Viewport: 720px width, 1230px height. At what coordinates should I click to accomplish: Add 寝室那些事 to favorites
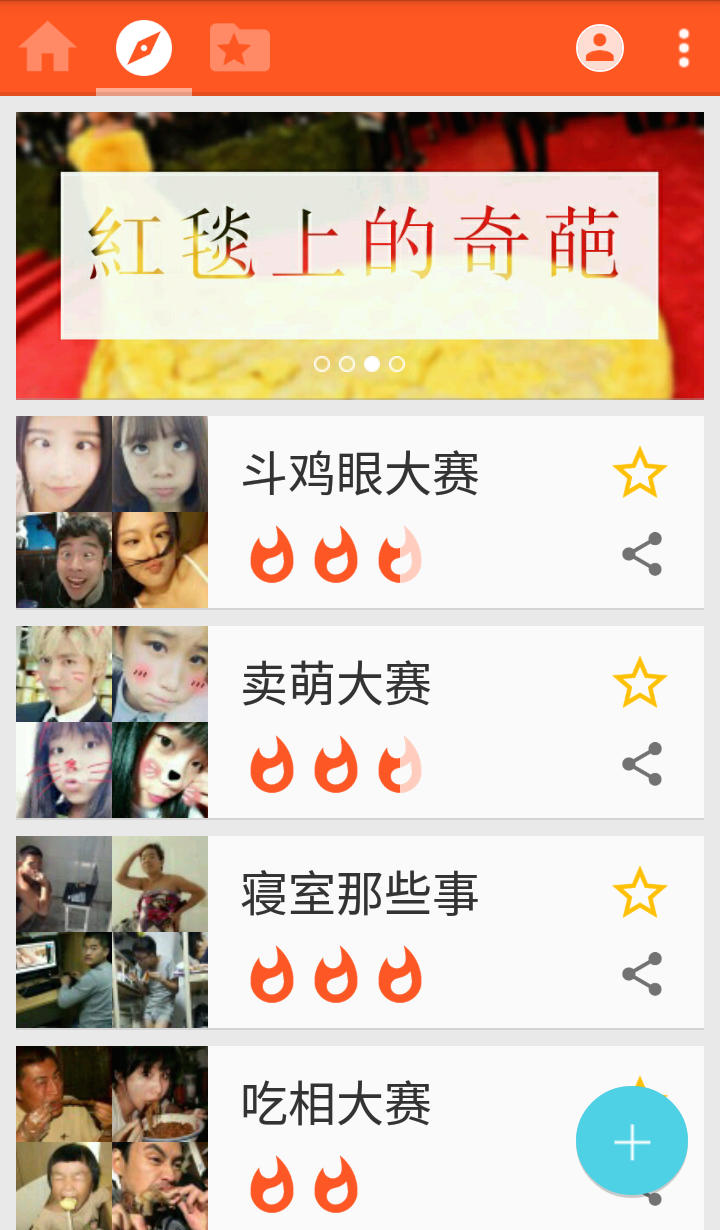point(640,893)
